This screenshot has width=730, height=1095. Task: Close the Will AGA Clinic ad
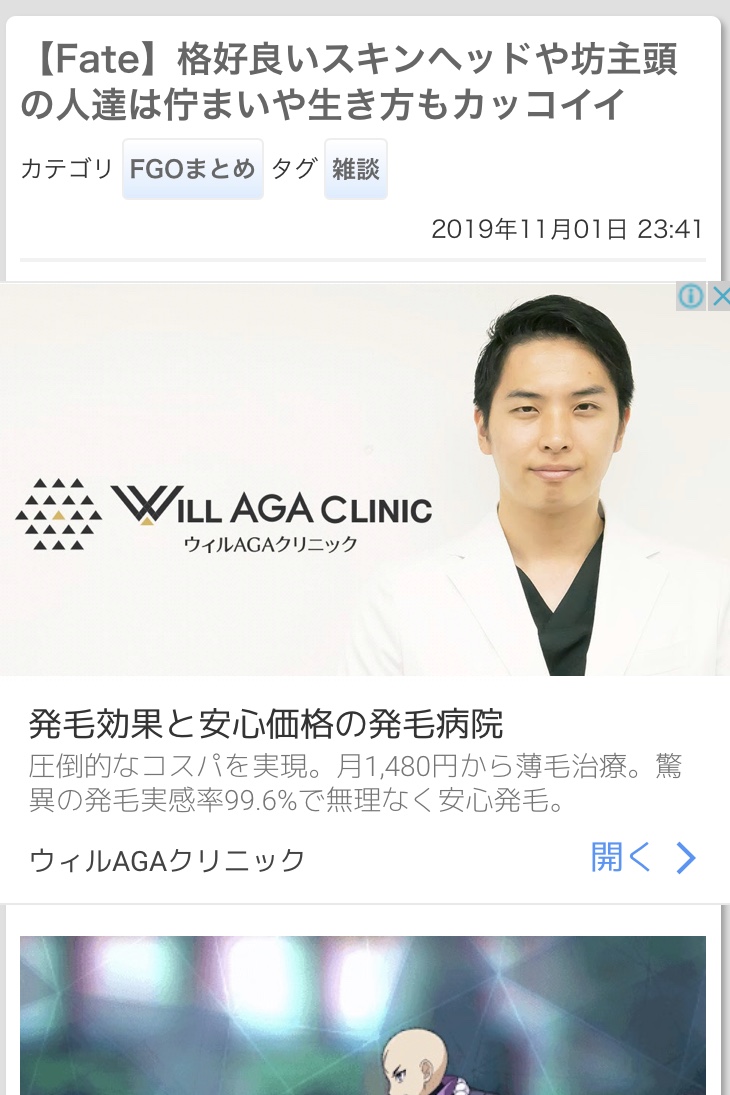coord(720,296)
